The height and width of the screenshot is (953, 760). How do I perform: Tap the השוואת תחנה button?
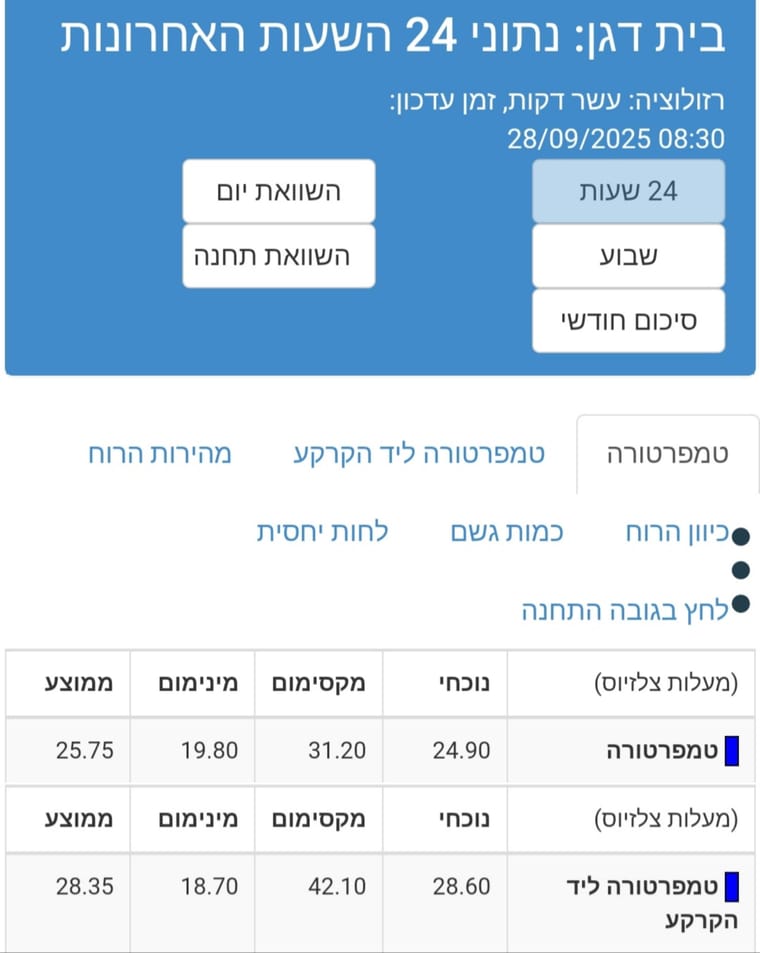click(279, 256)
